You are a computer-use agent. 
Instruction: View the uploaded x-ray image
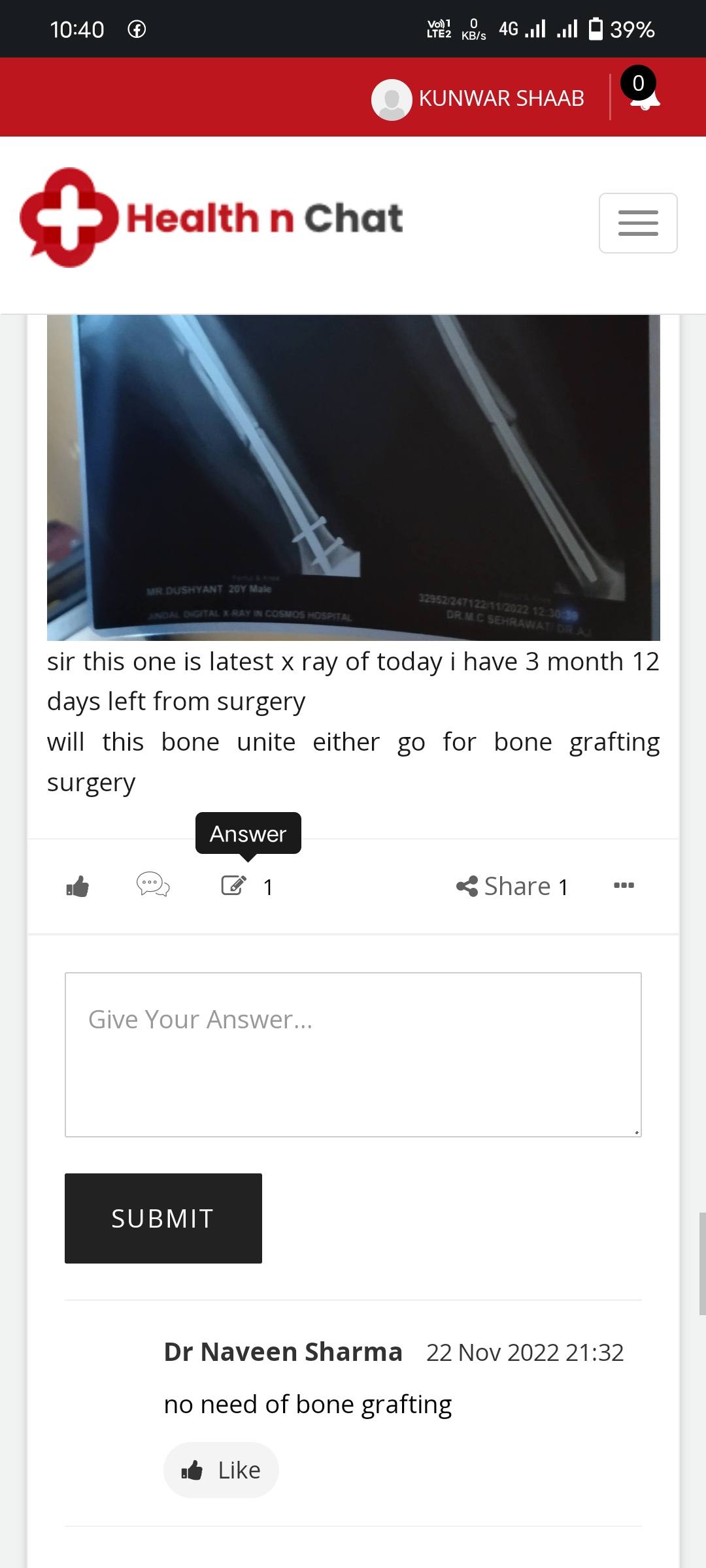(x=353, y=477)
